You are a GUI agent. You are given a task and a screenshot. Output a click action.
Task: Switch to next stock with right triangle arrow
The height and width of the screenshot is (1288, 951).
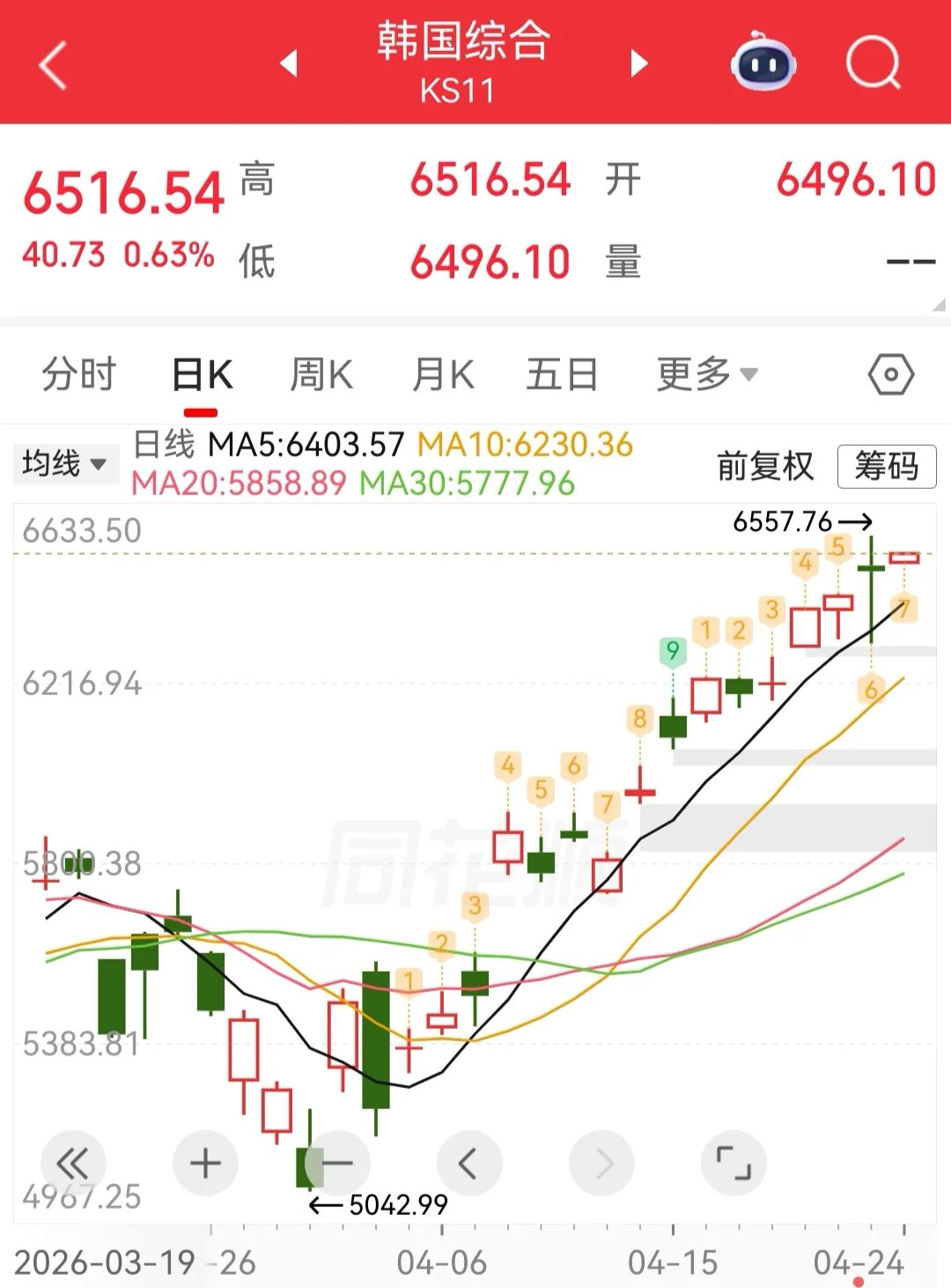(637, 62)
